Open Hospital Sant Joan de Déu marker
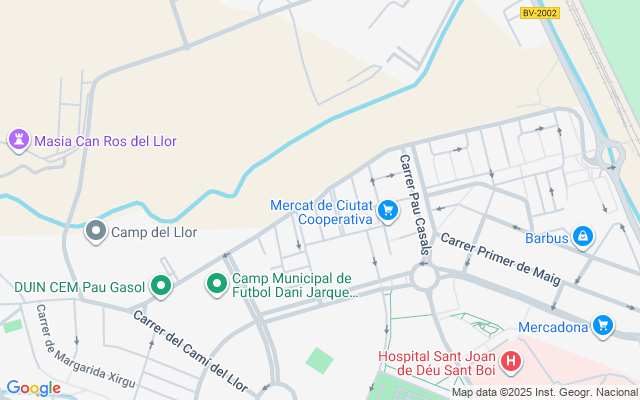Image resolution: width=640 pixels, height=400 pixels. [511, 362]
